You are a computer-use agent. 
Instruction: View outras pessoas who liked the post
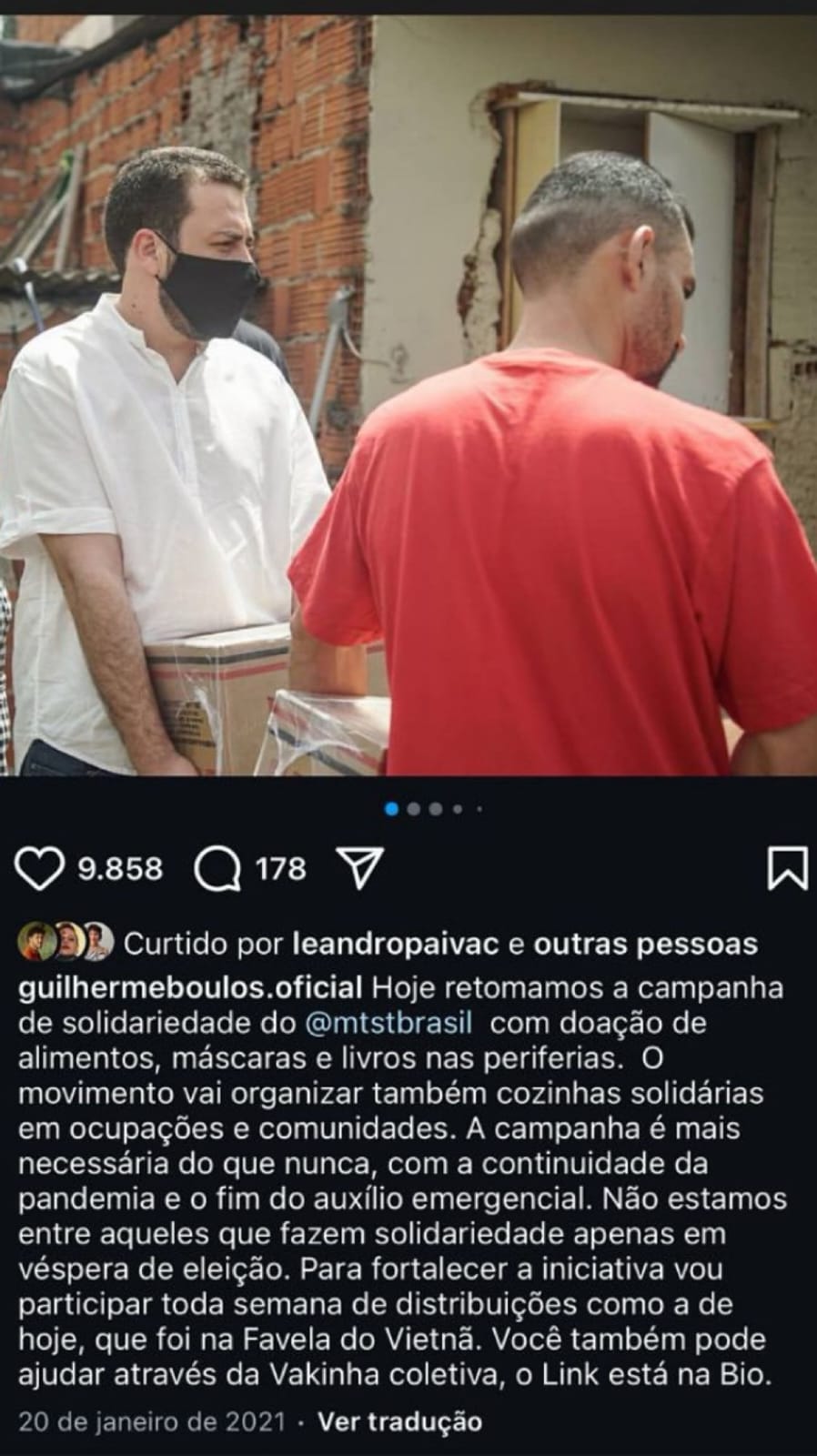[x=645, y=944]
